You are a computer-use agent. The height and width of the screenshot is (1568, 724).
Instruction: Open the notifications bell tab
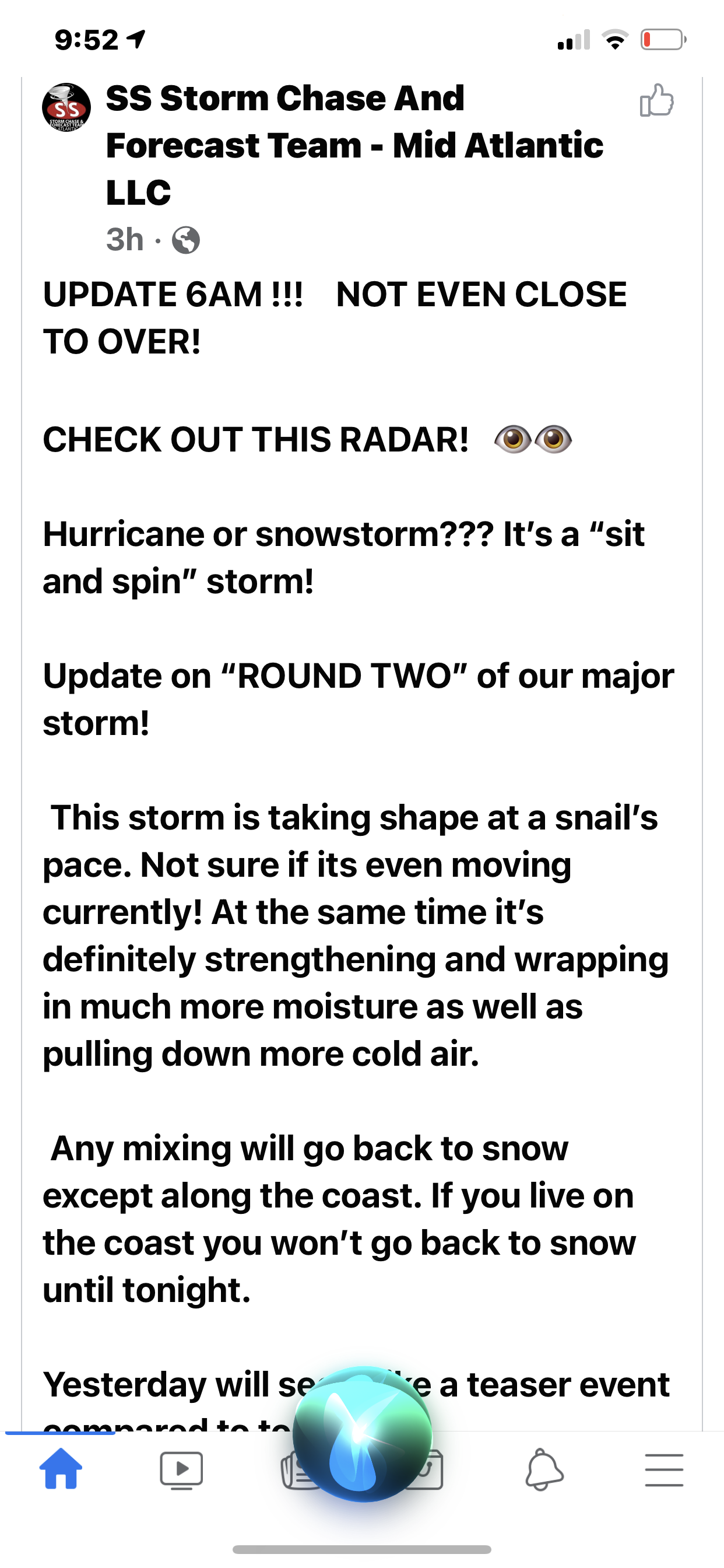[x=544, y=1470]
